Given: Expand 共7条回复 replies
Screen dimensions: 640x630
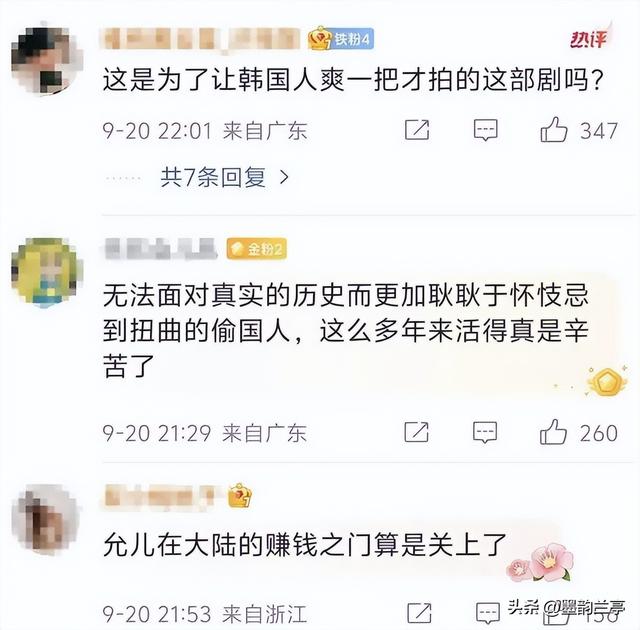Looking at the screenshot, I should pyautogui.click(x=225, y=178).
